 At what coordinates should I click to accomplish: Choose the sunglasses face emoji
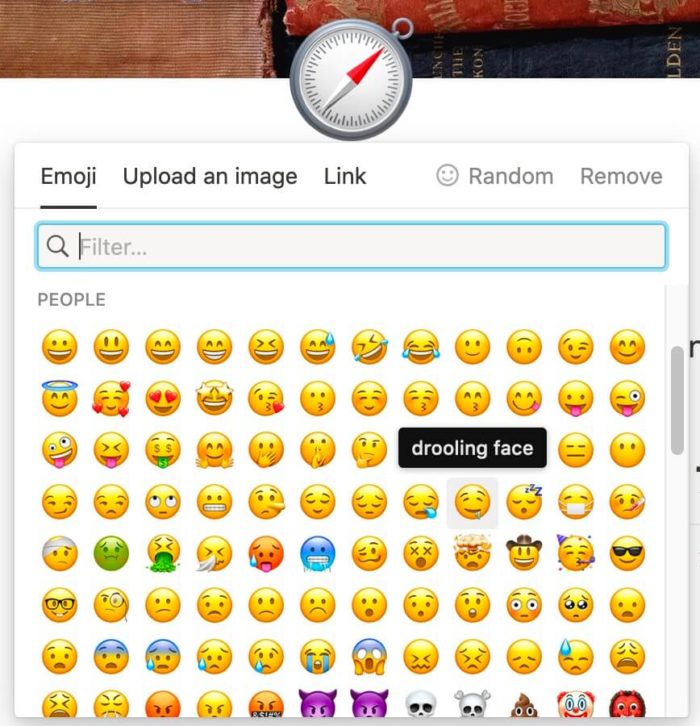pos(628,554)
